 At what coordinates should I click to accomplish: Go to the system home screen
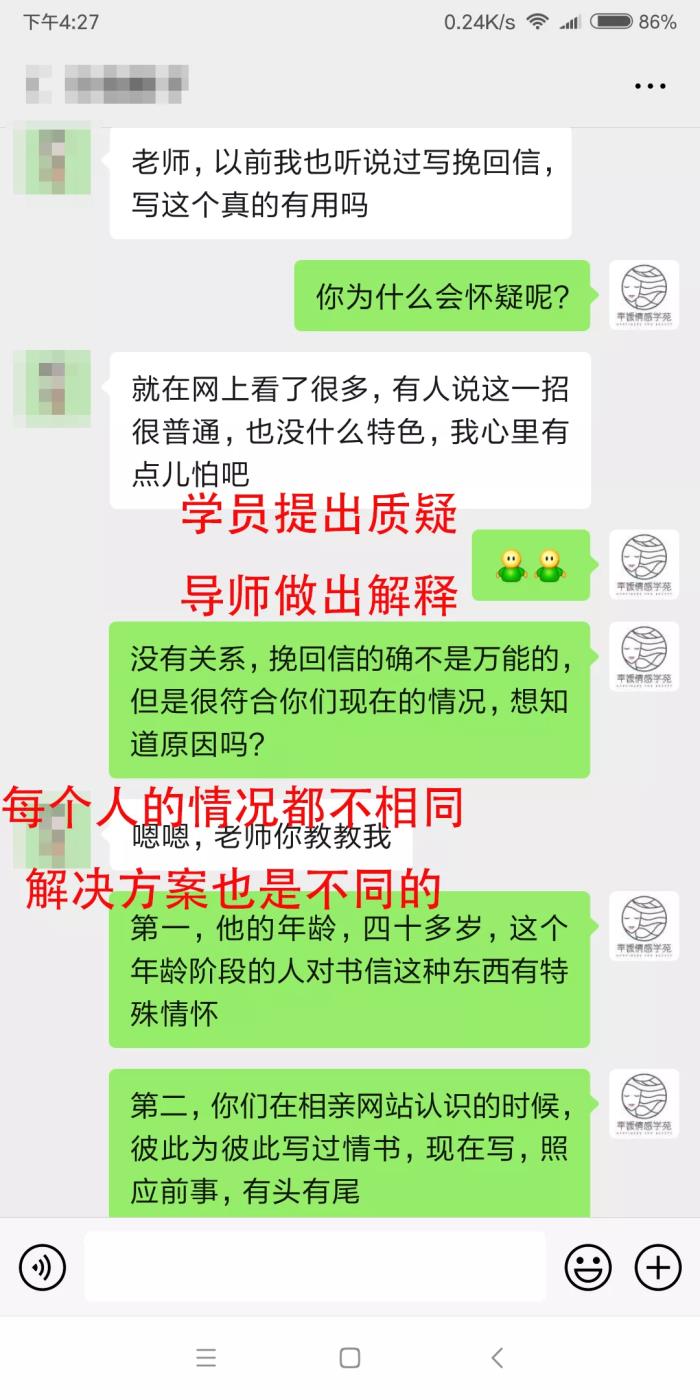point(350,1357)
